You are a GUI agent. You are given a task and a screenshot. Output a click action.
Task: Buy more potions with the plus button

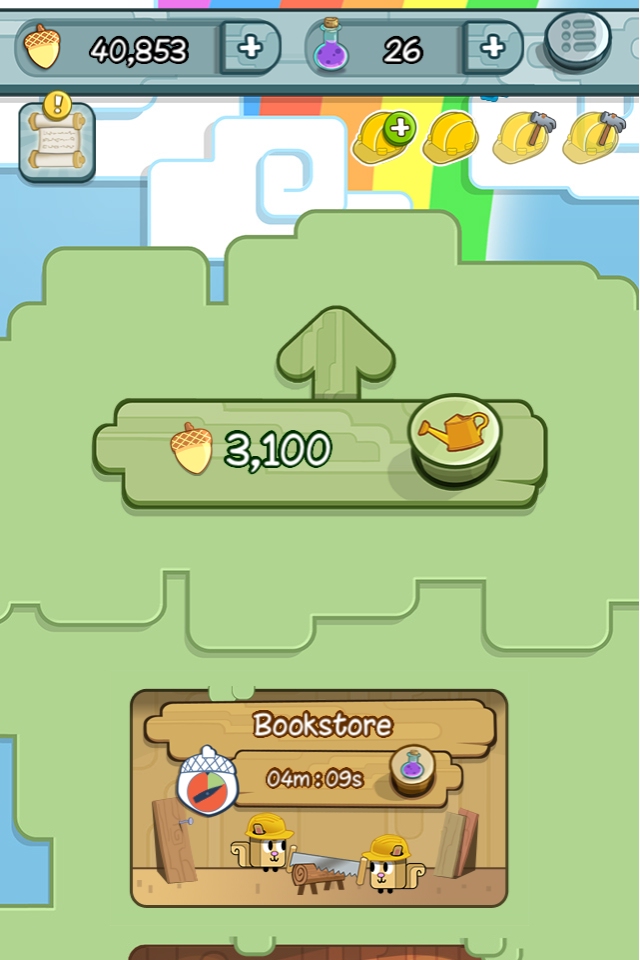pos(493,48)
